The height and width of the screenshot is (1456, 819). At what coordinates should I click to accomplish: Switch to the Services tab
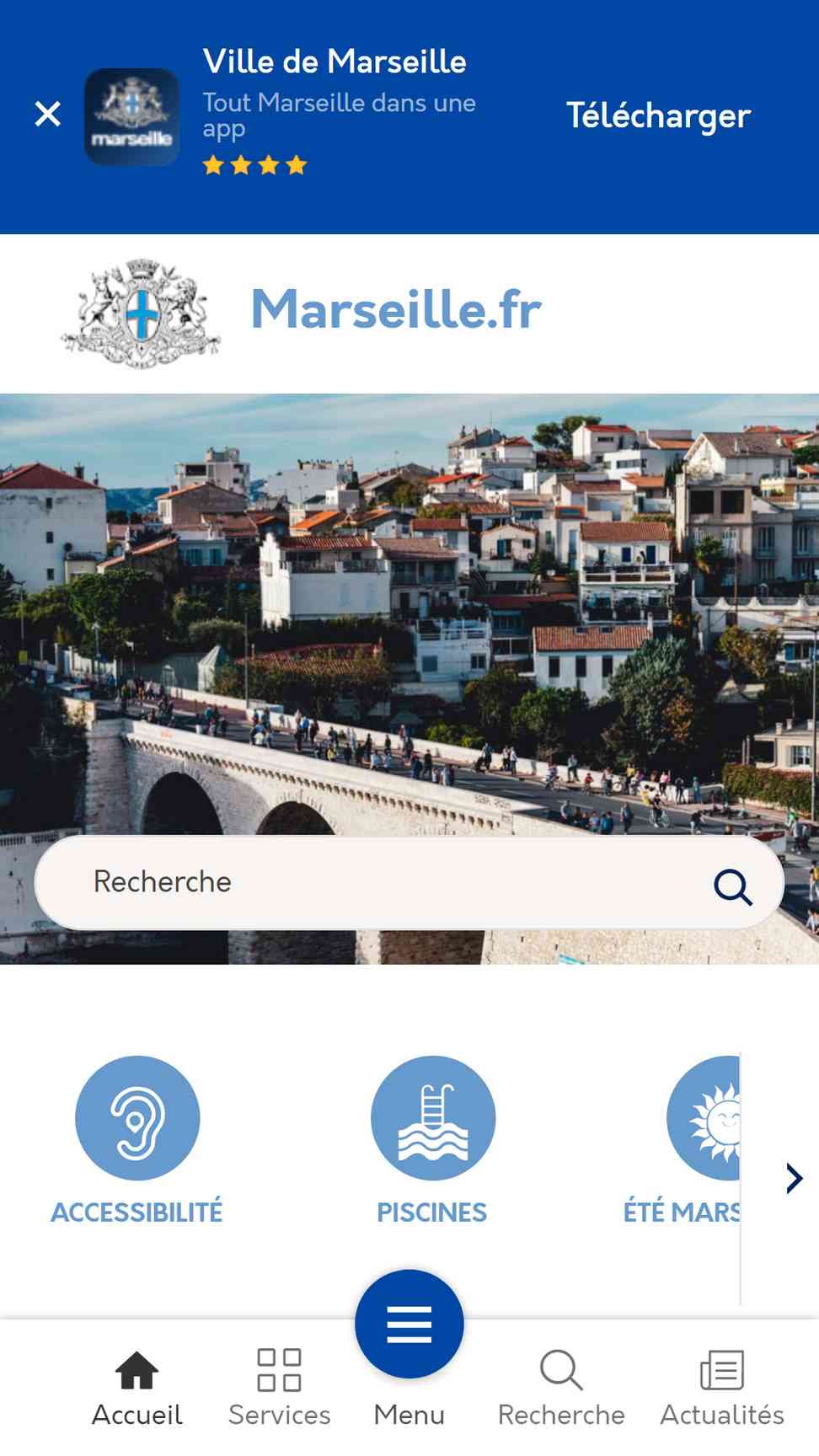[279, 1389]
